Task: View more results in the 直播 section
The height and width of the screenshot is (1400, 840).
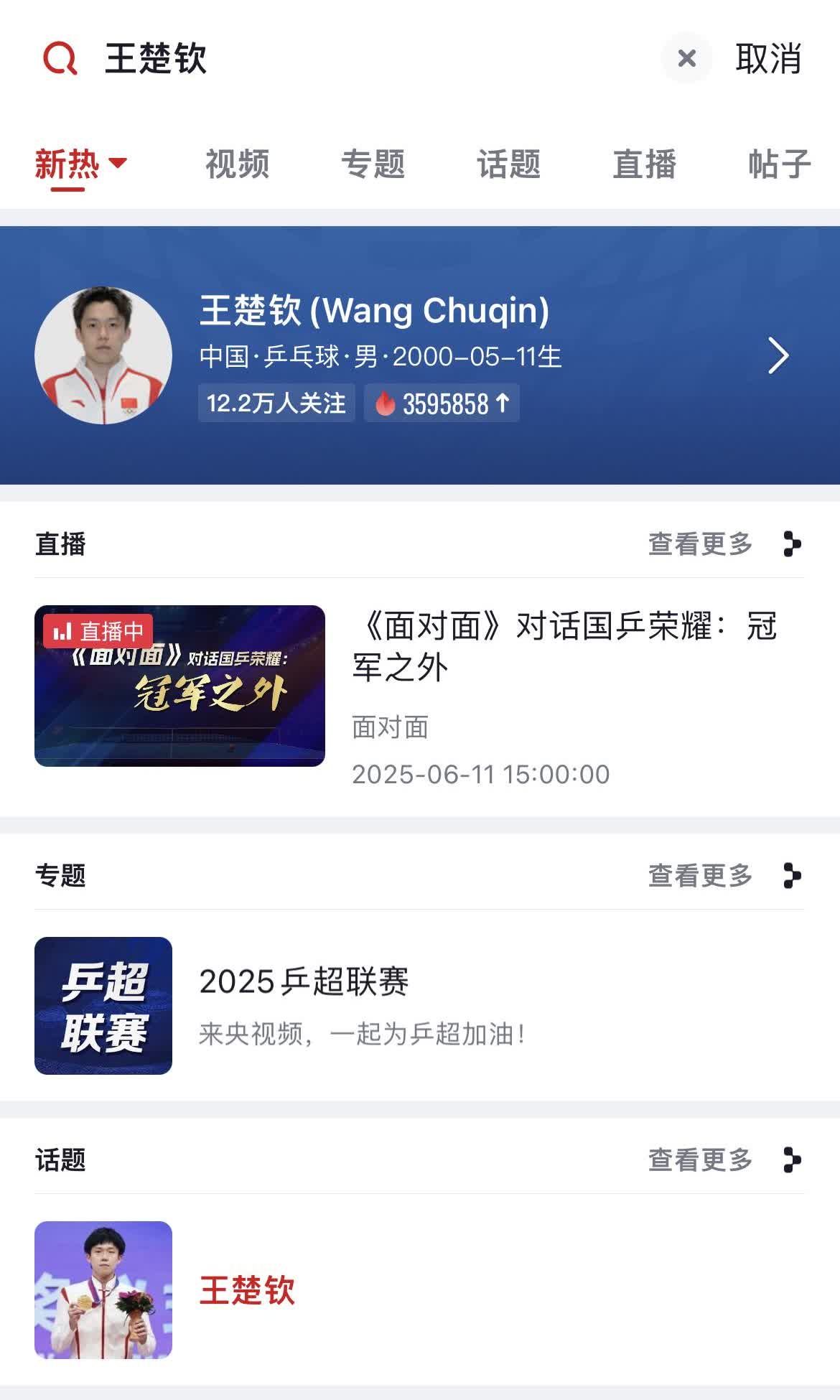Action: 724,544
